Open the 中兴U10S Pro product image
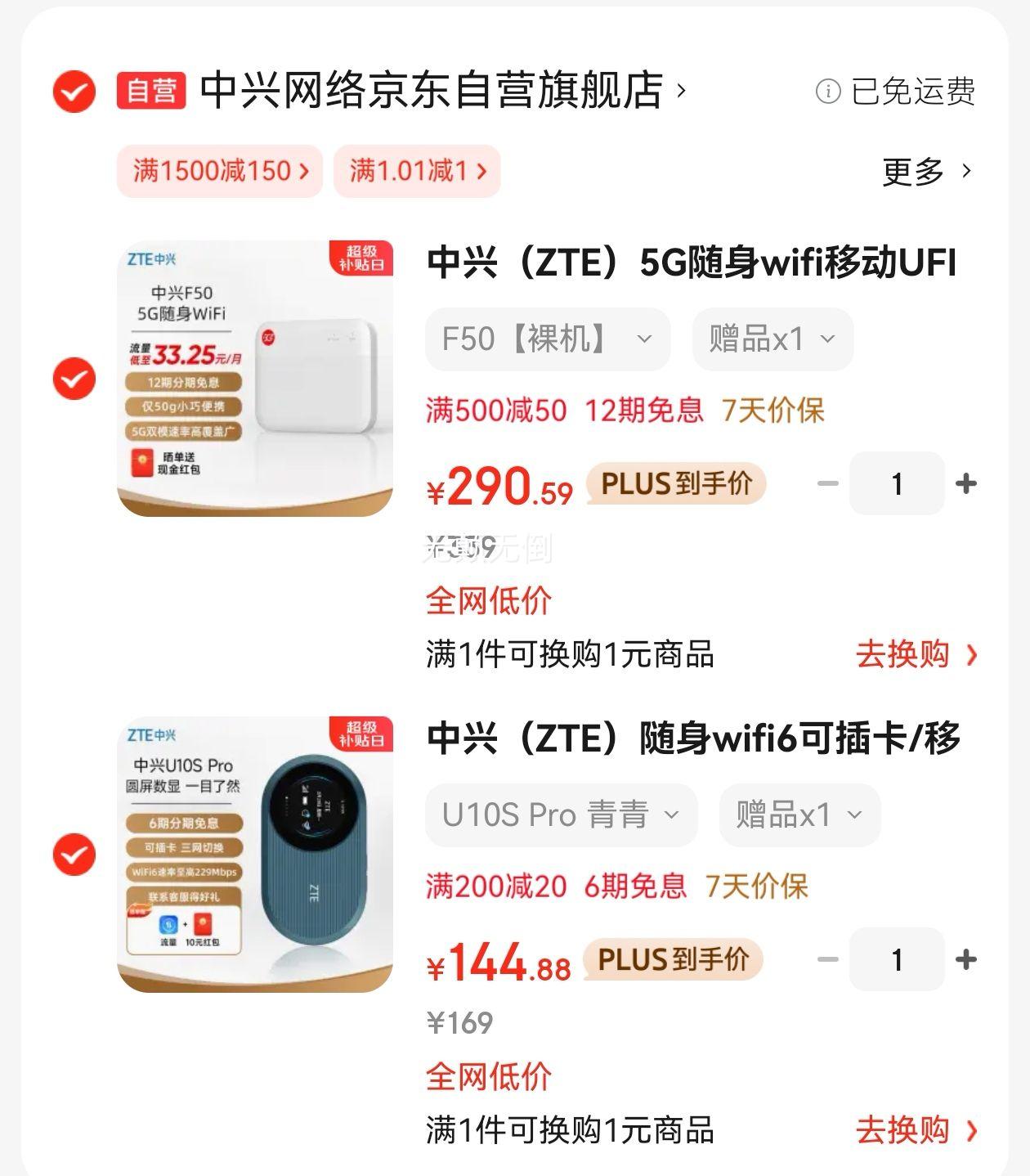 pyautogui.click(x=255, y=855)
